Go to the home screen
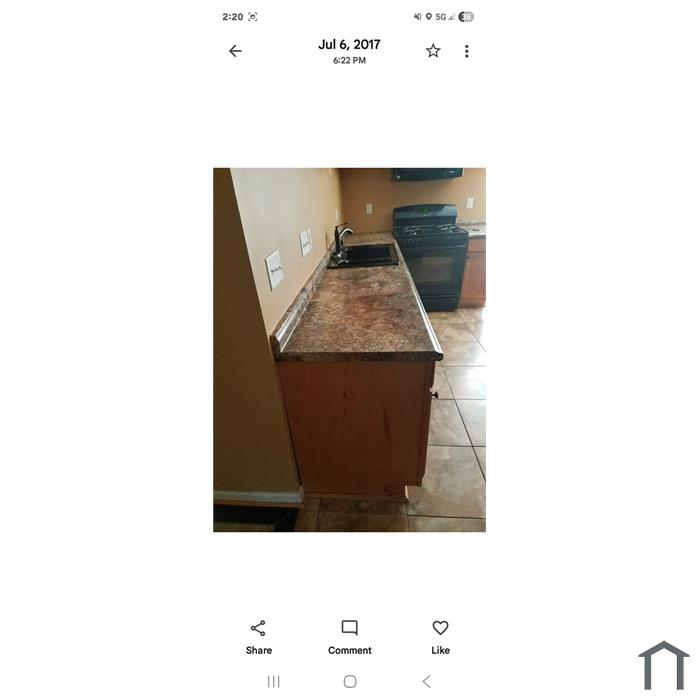This screenshot has width=700, height=700. point(350,681)
